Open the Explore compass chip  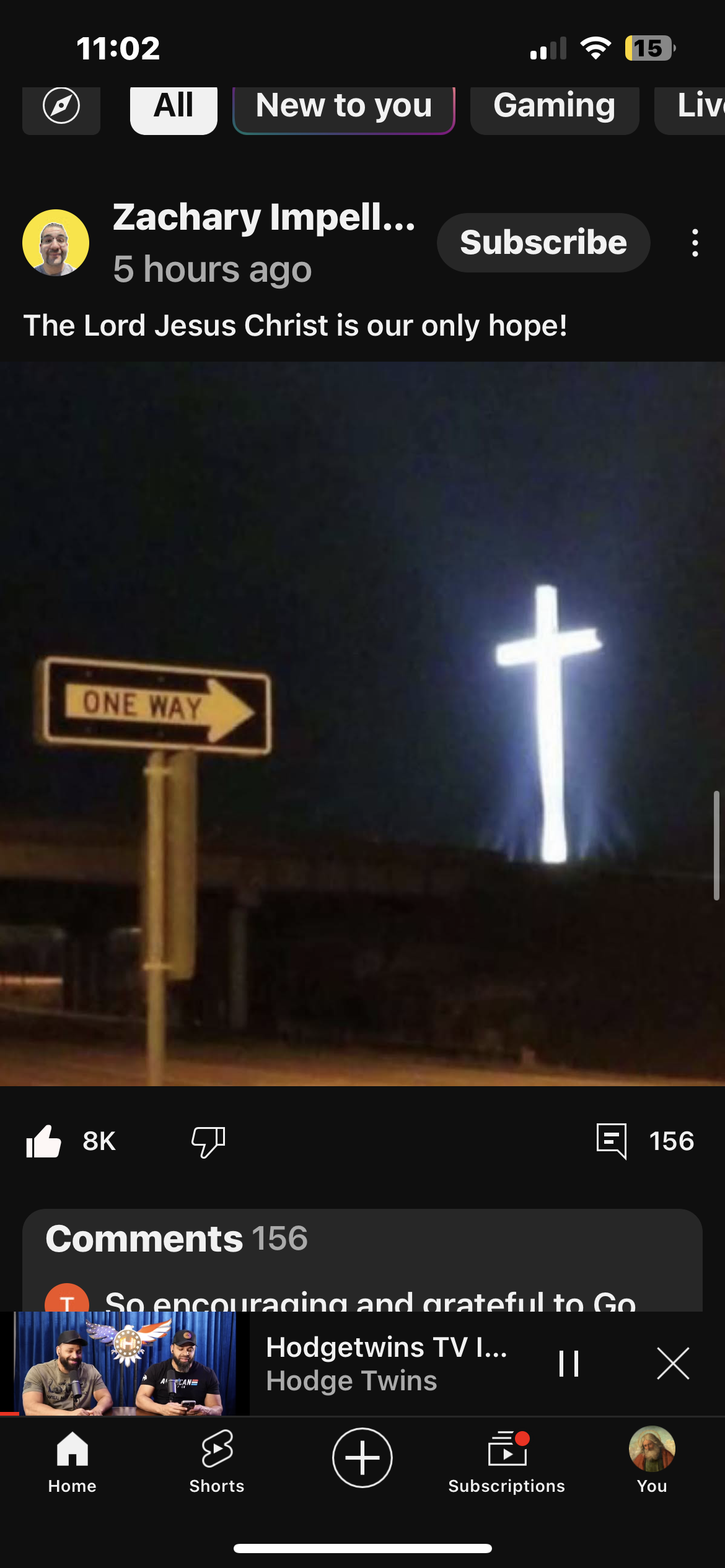coord(61,107)
